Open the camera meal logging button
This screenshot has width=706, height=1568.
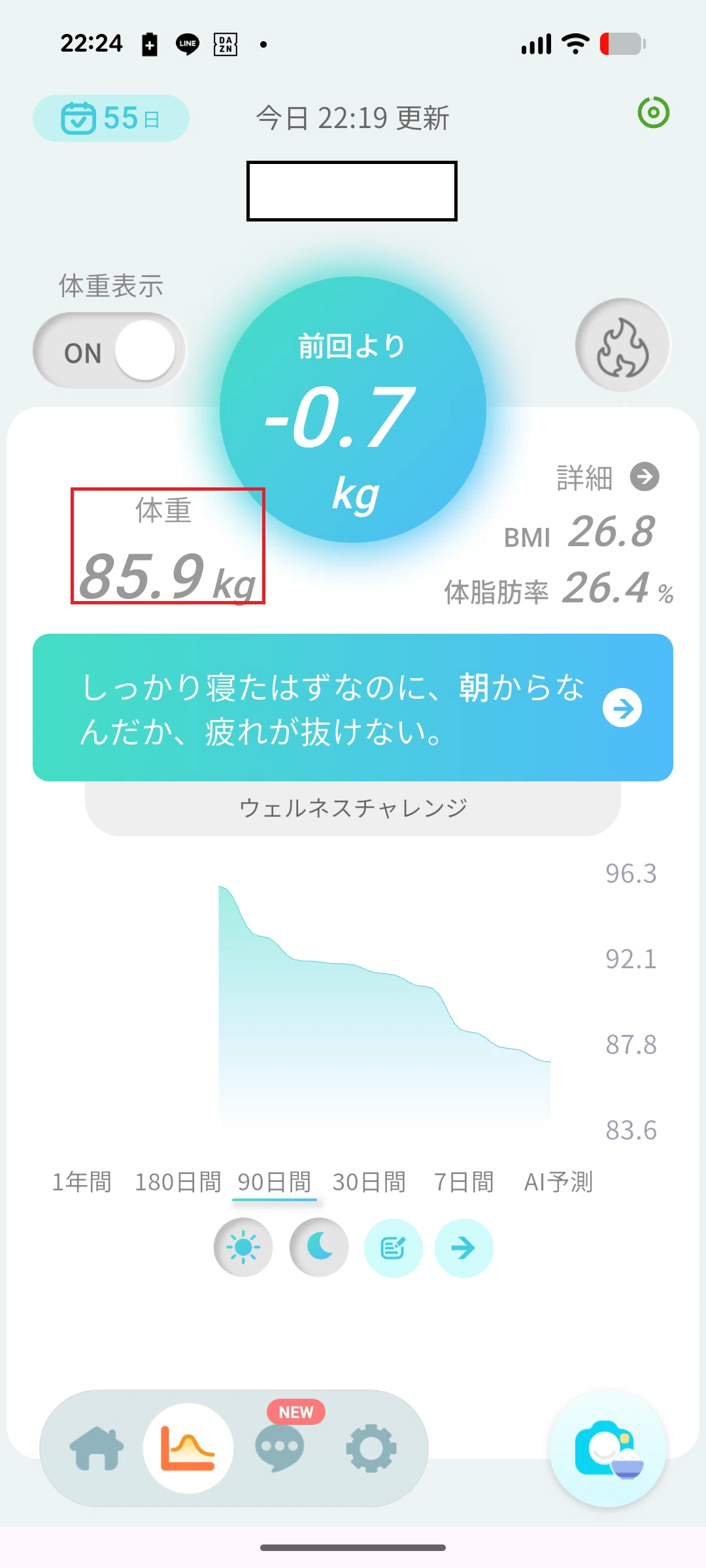pyautogui.click(x=608, y=1448)
